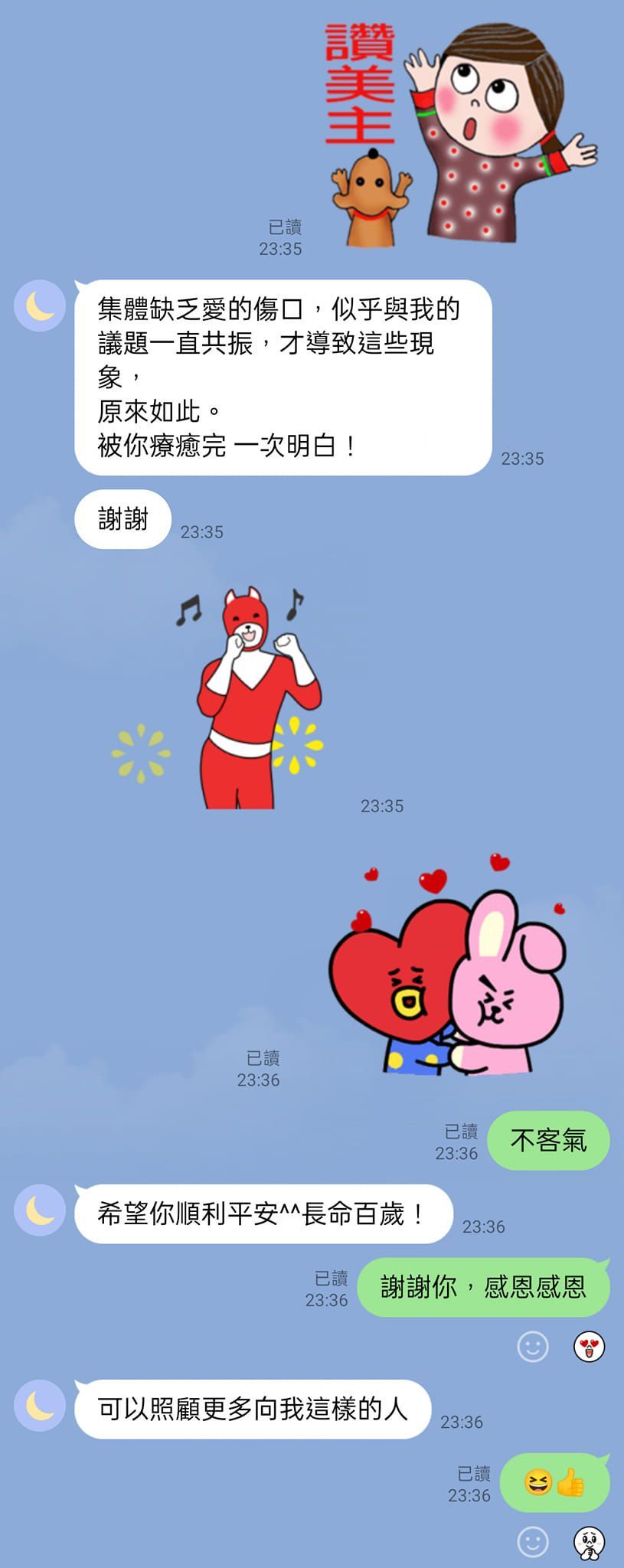624x1568 pixels.
Task: Add a reaction under the laughing thumbs-up message
Action: [x=533, y=1541]
